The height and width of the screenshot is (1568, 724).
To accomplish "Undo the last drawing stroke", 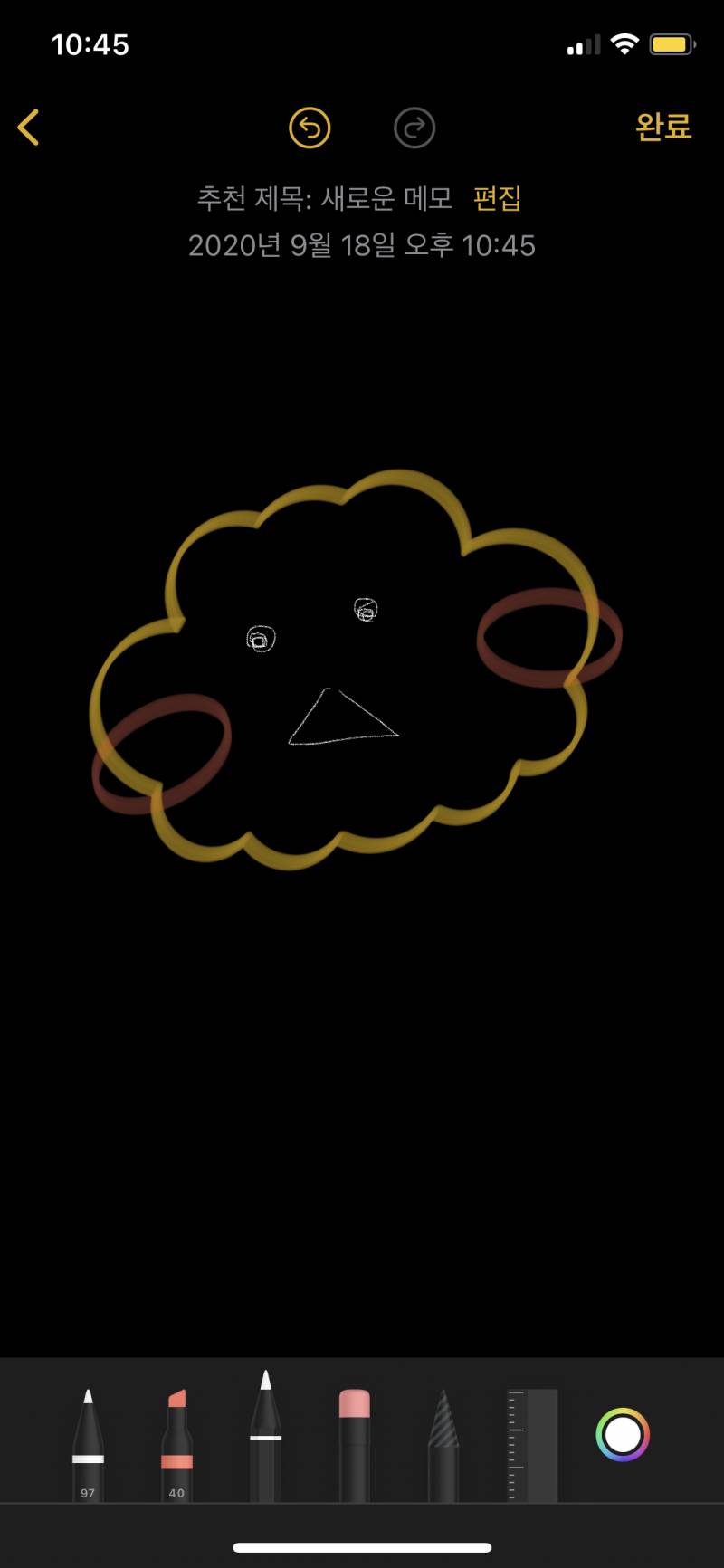I will click(310, 128).
